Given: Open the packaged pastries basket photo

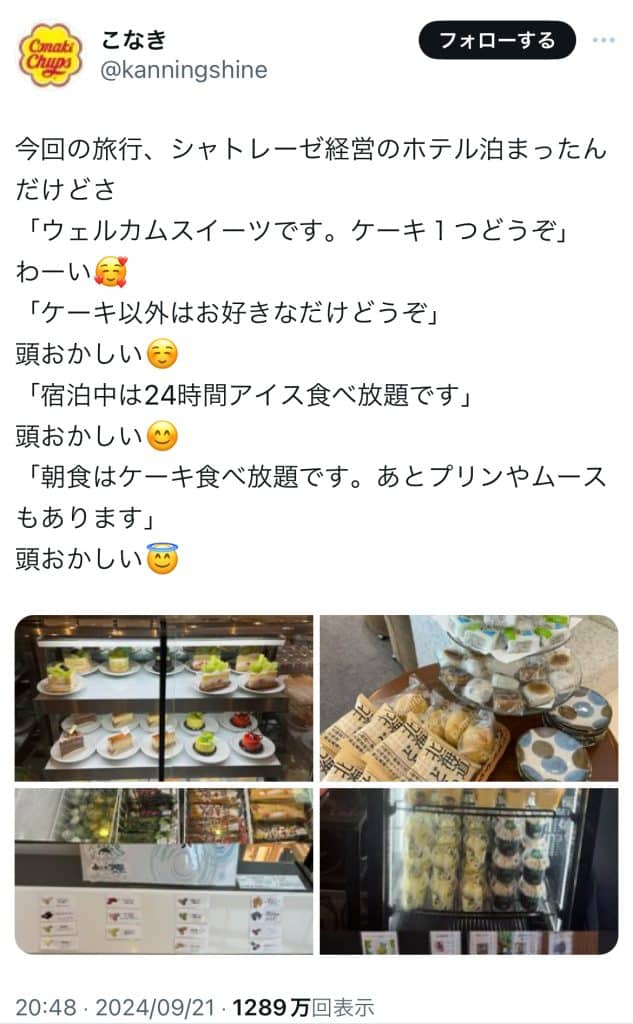Looking at the screenshot, I should [x=468, y=697].
